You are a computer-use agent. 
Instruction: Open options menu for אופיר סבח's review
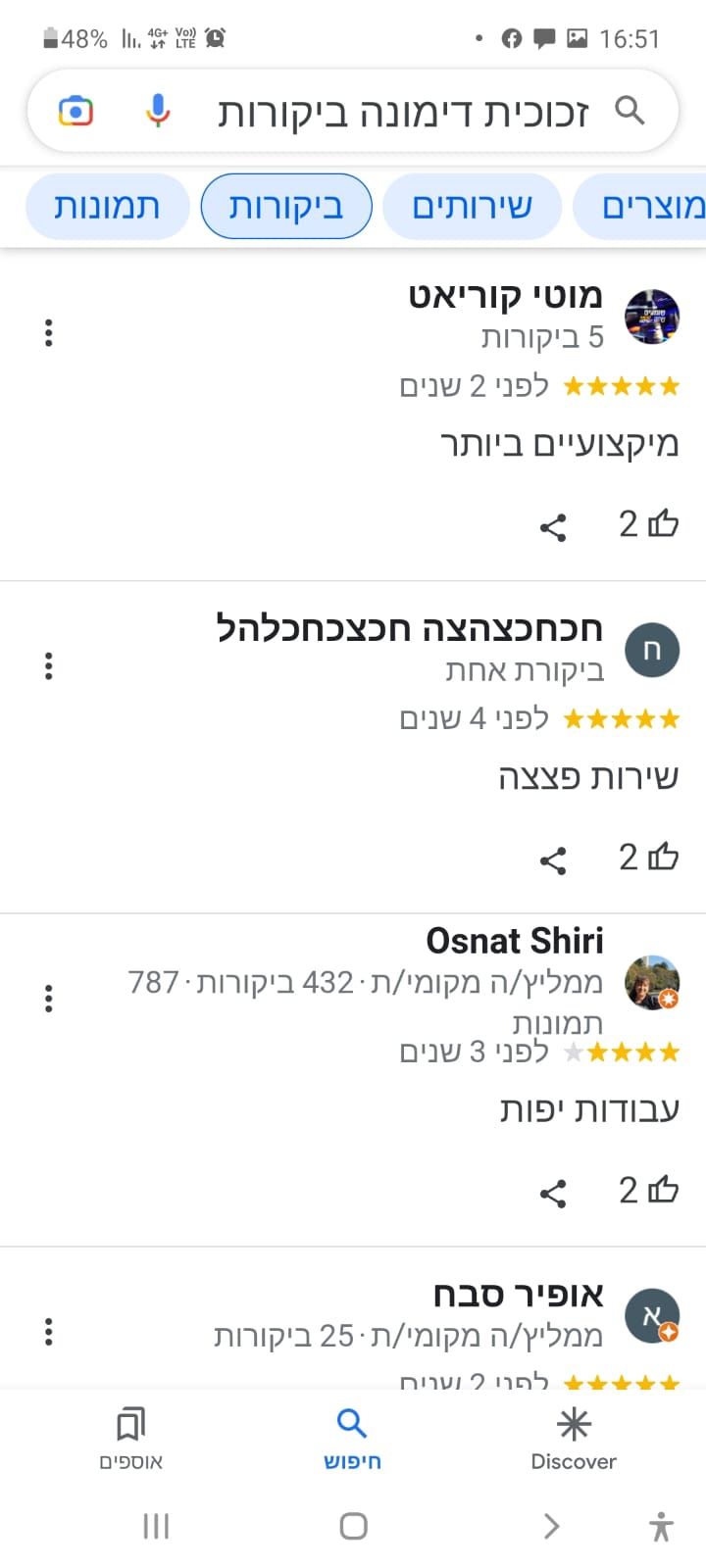pos(48,1332)
